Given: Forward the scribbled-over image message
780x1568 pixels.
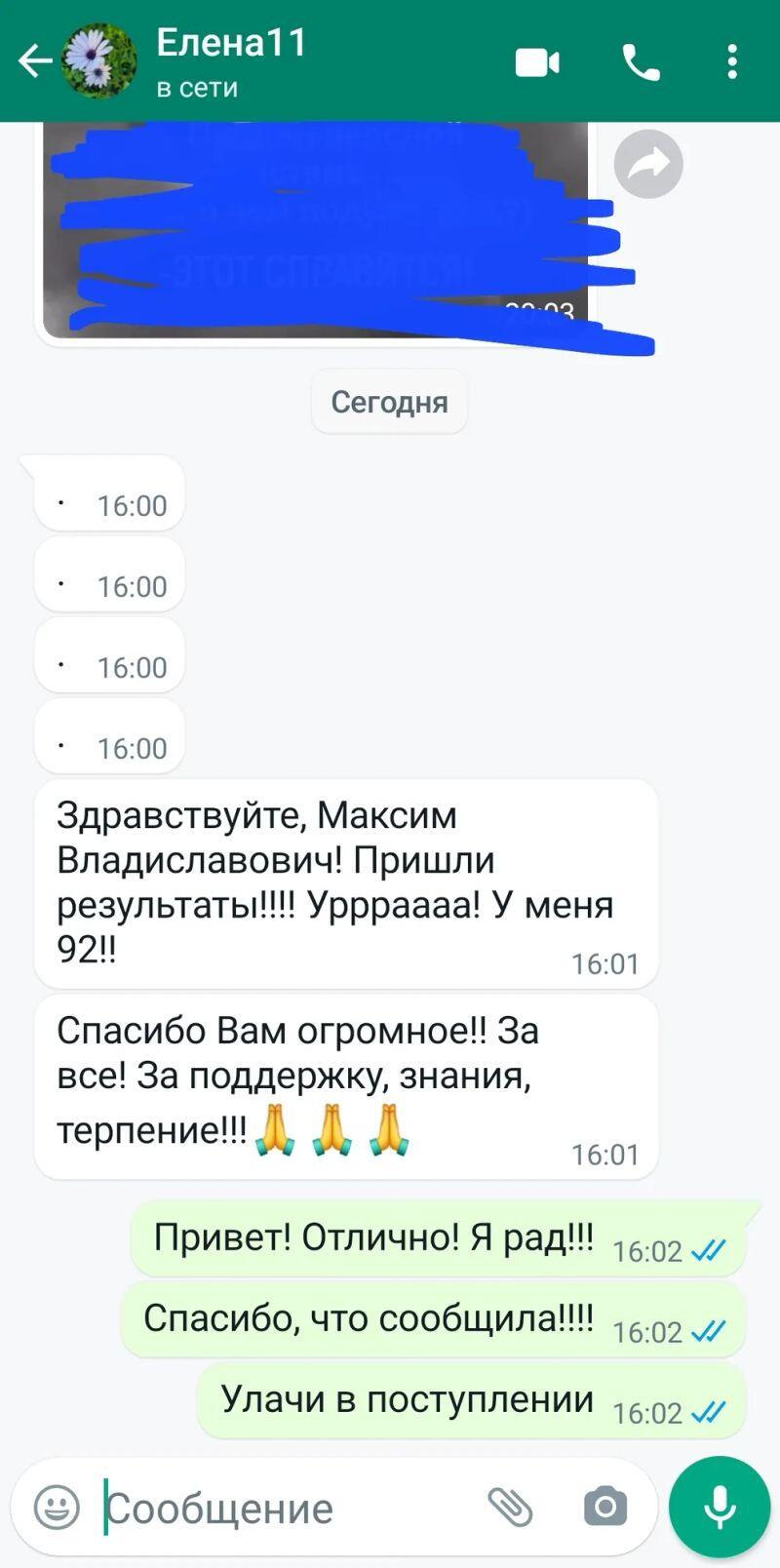Looking at the screenshot, I should tap(648, 164).
